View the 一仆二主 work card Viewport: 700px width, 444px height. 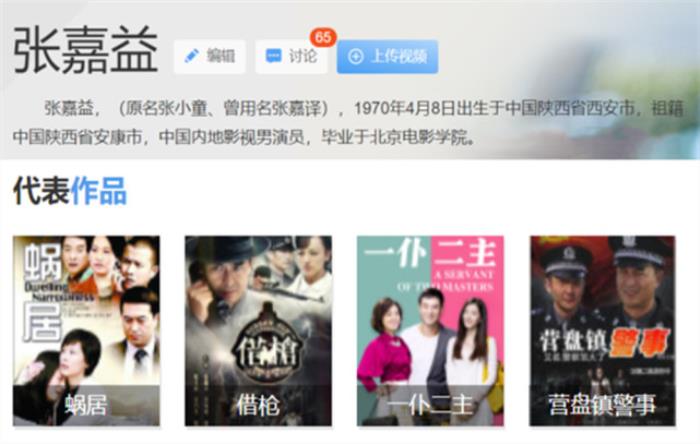430,330
